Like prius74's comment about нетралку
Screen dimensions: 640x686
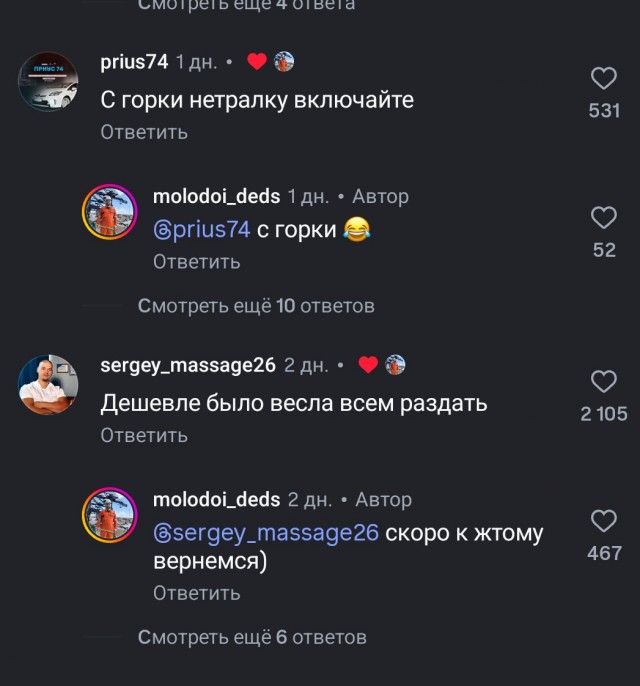pyautogui.click(x=604, y=79)
